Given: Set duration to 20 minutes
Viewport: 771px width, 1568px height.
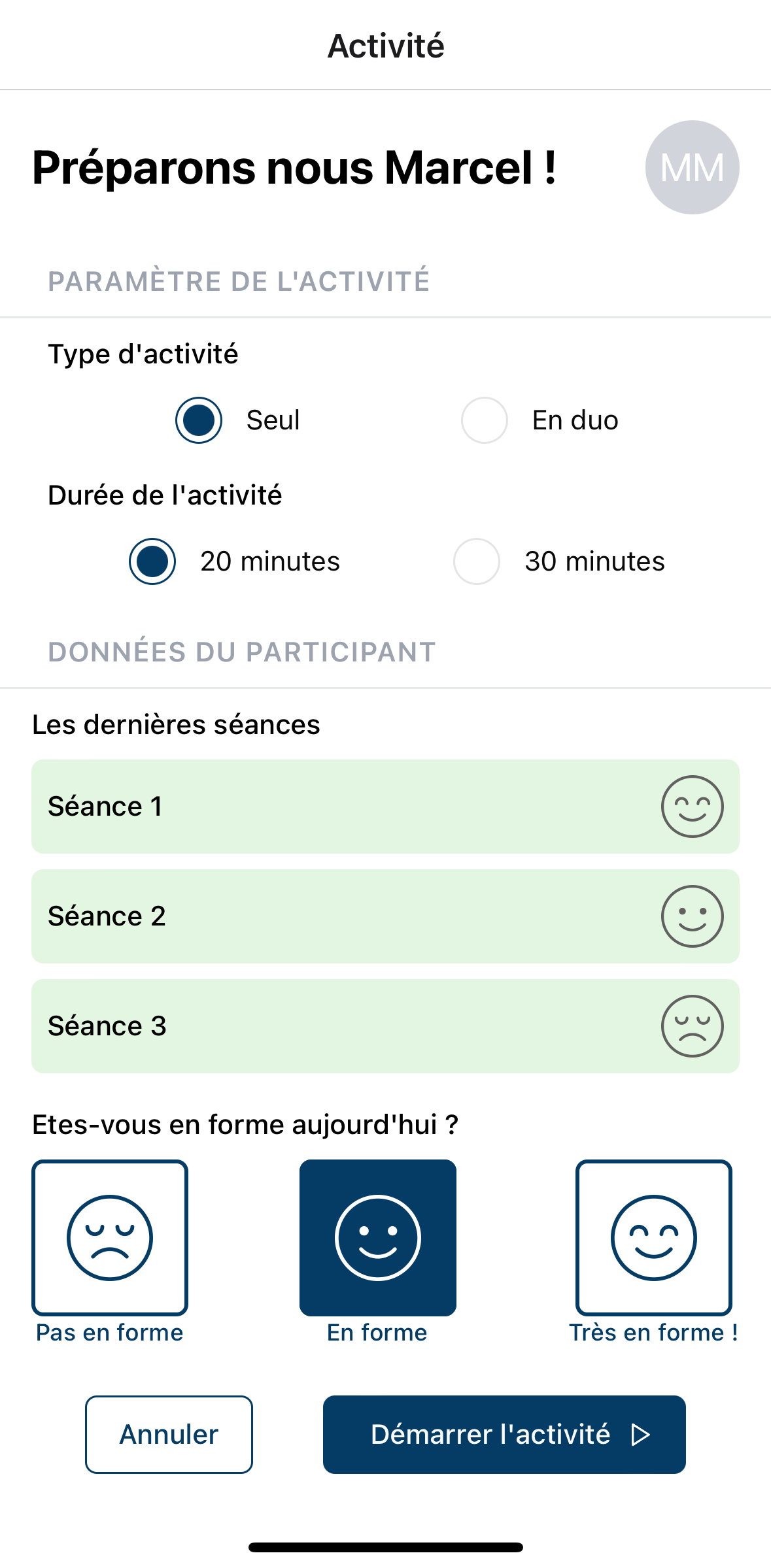Looking at the screenshot, I should pos(152,561).
